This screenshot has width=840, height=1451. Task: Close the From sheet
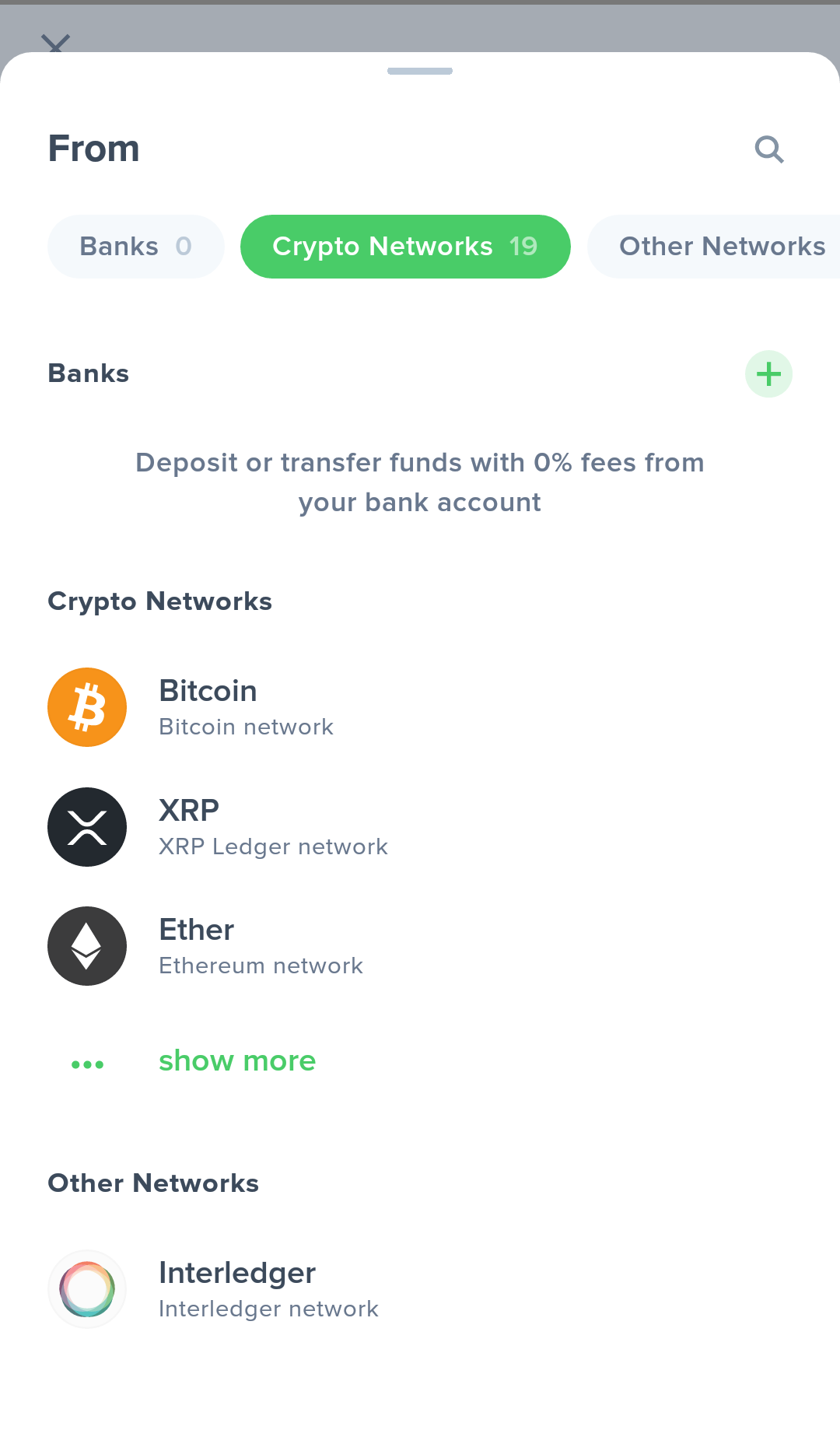click(55, 44)
